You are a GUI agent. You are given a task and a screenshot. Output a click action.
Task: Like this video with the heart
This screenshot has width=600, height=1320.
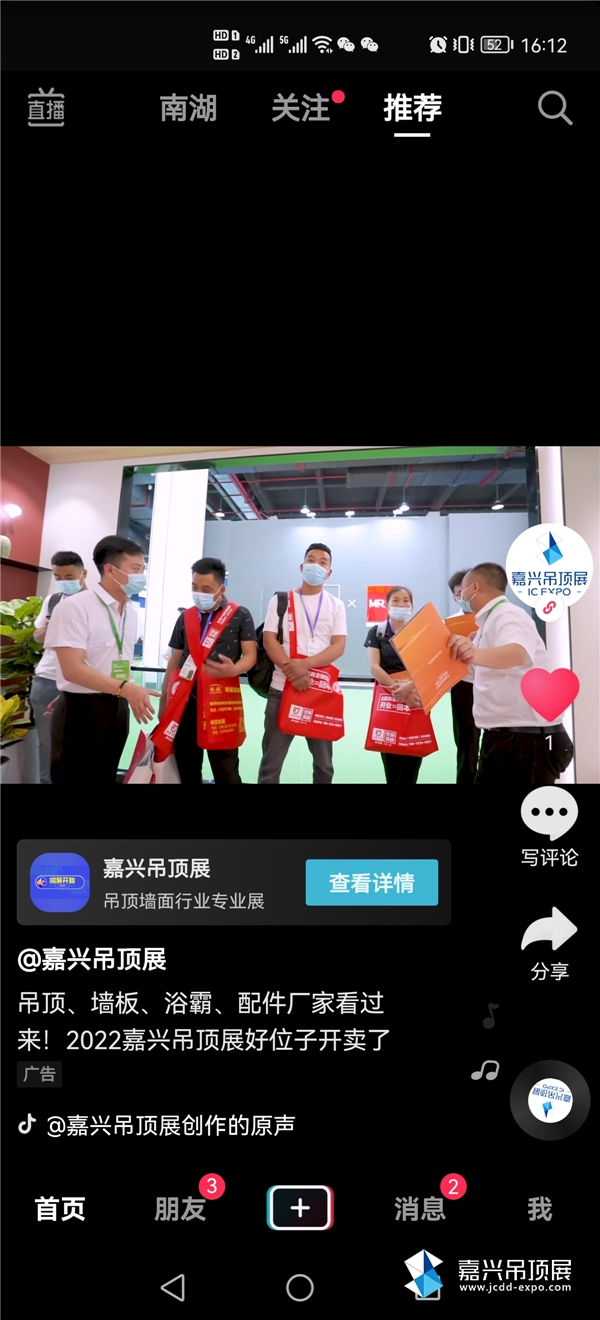[549, 695]
